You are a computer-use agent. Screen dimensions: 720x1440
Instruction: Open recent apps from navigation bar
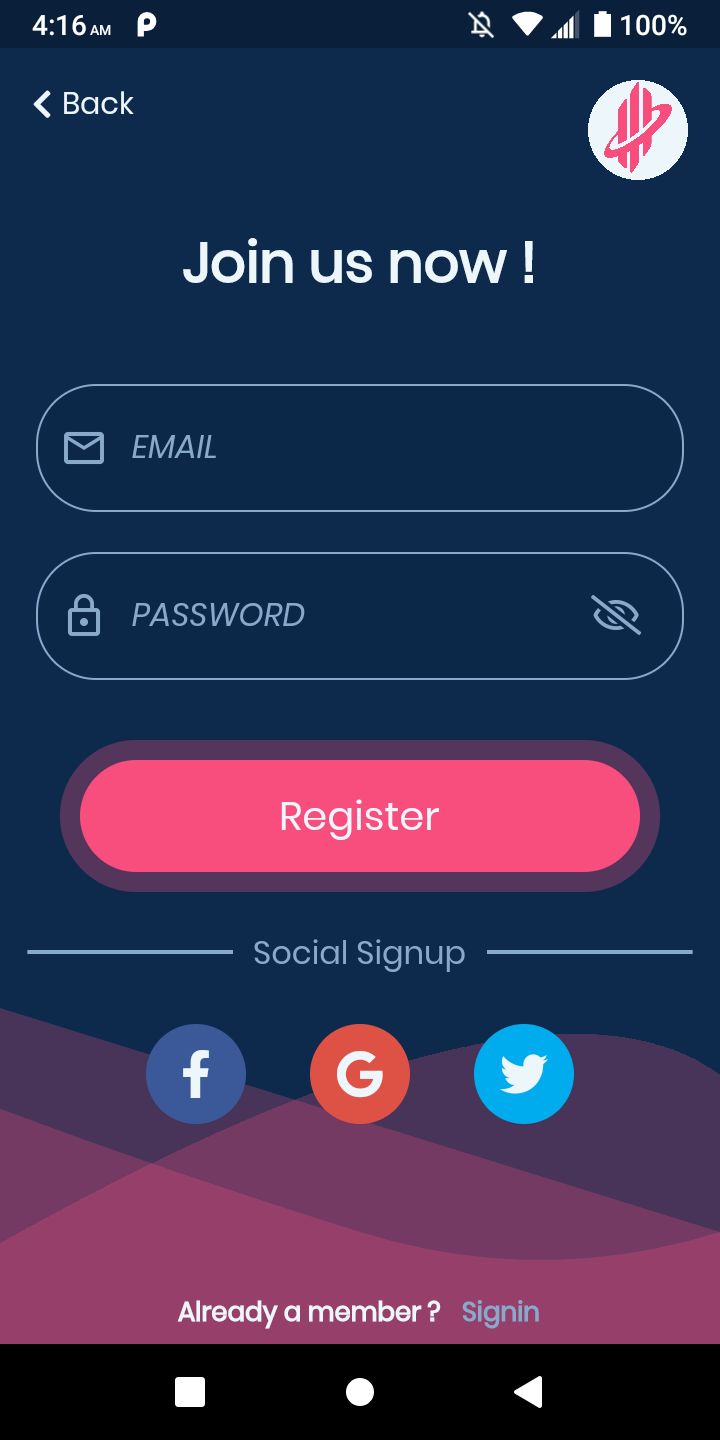click(190, 1392)
